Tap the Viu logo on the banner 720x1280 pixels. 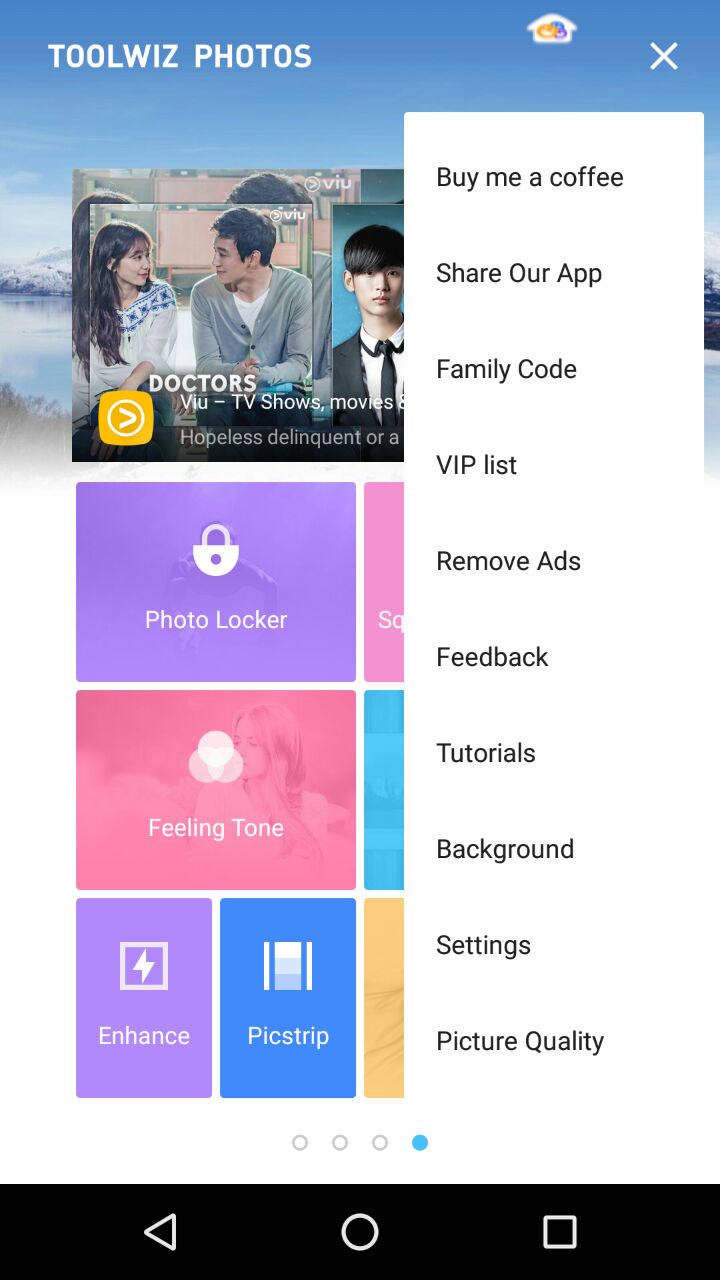(329, 184)
